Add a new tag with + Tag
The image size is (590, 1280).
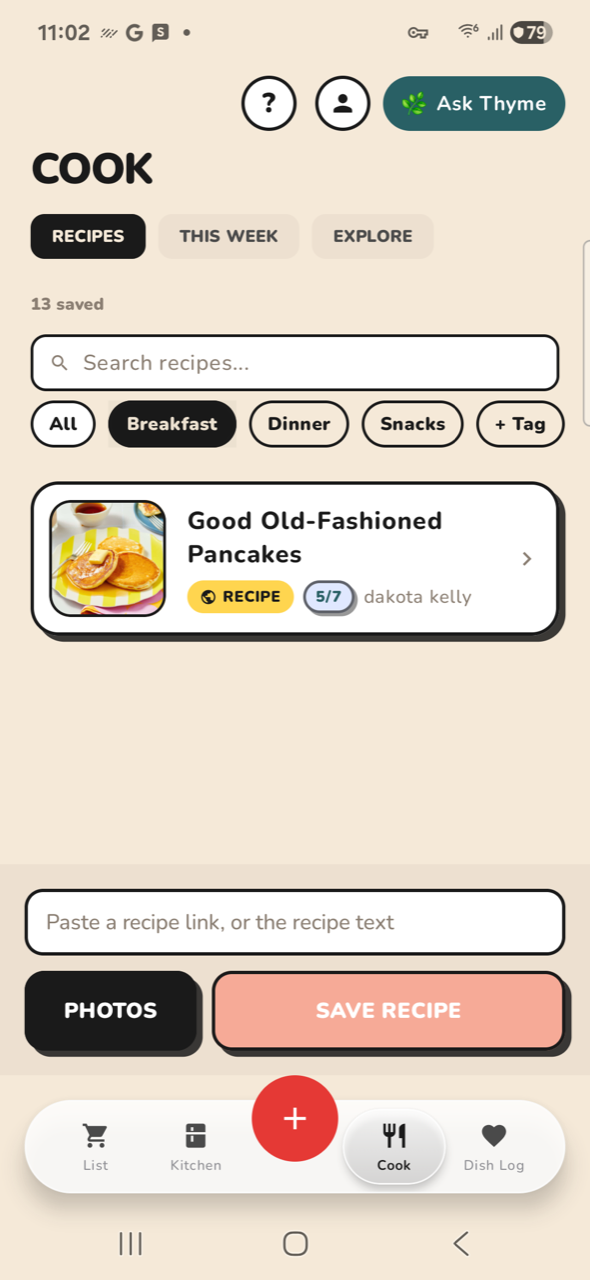pyautogui.click(x=520, y=424)
